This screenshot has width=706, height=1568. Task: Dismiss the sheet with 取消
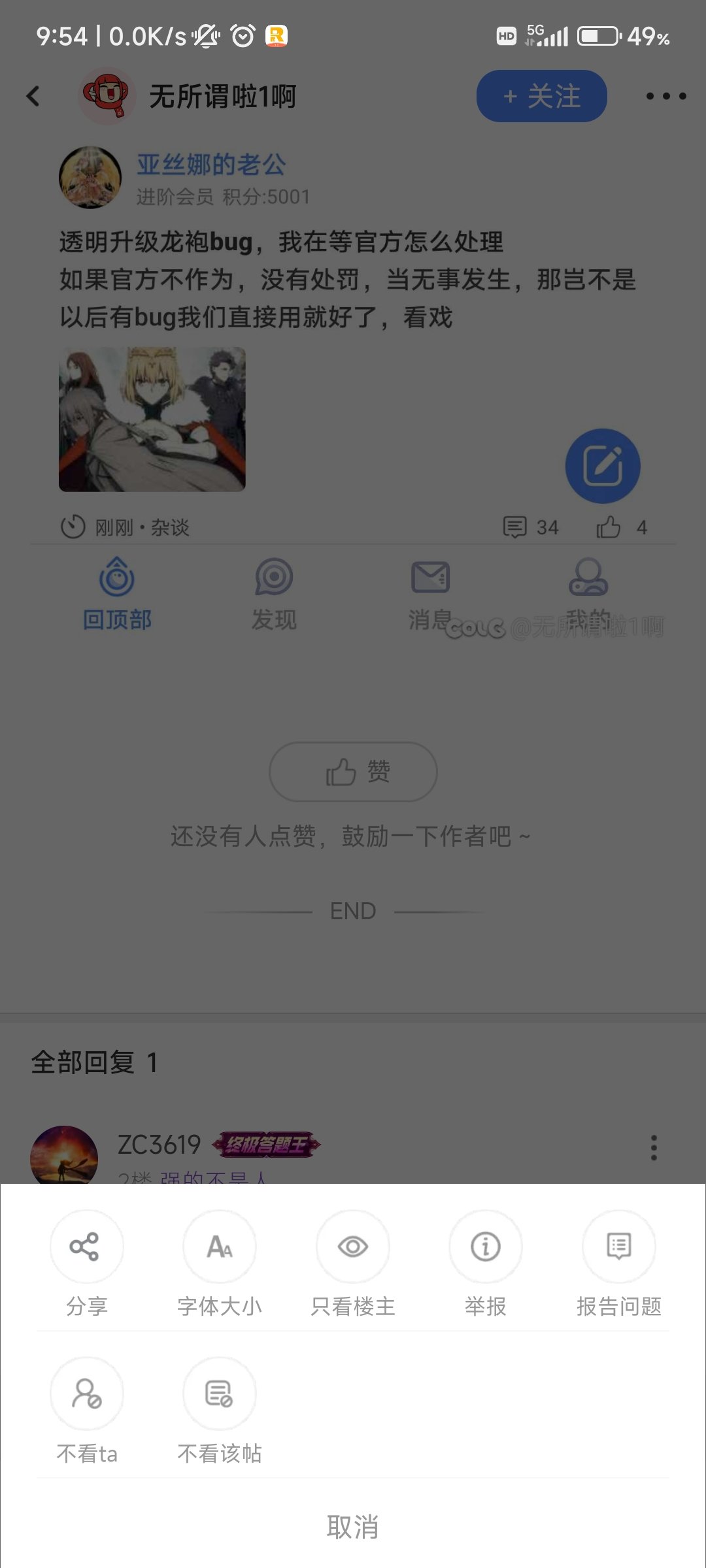[x=353, y=1527]
